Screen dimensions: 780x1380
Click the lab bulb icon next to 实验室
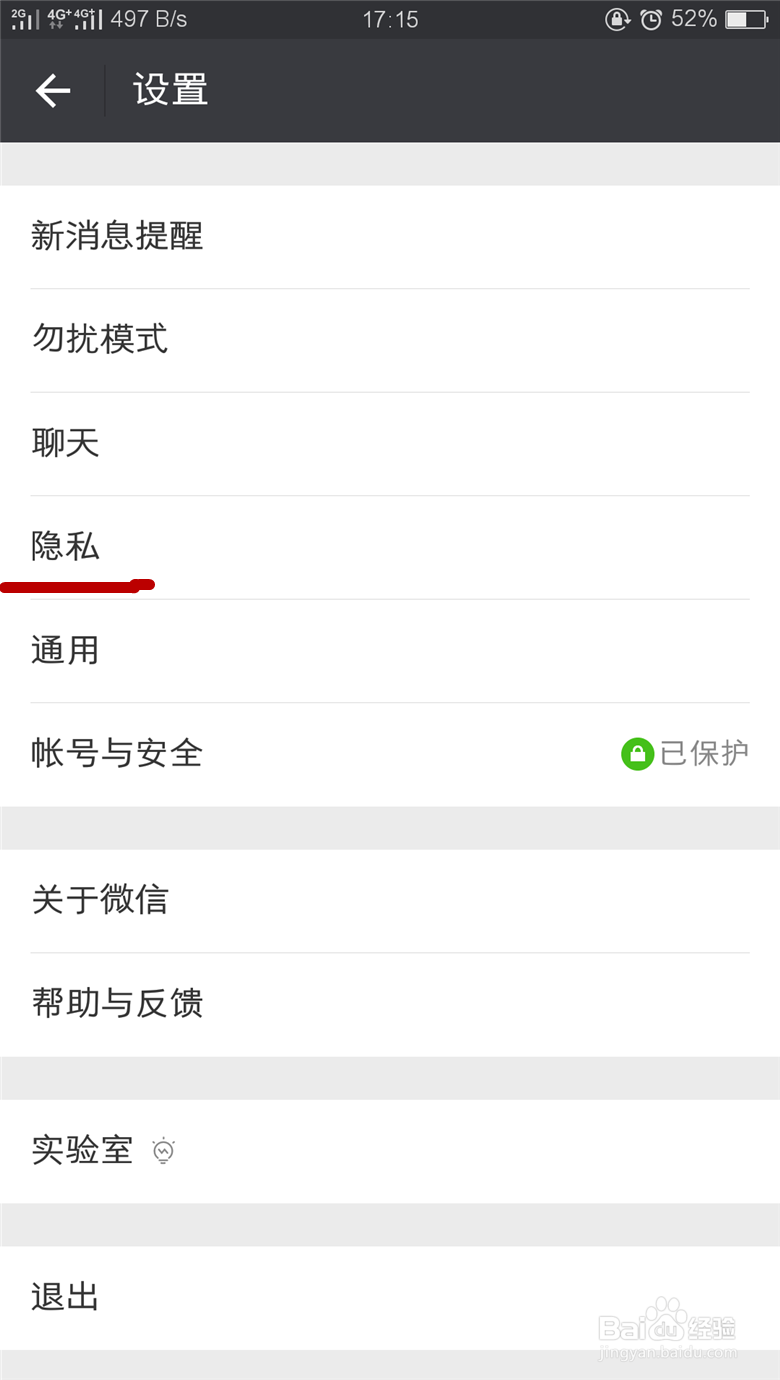163,1150
